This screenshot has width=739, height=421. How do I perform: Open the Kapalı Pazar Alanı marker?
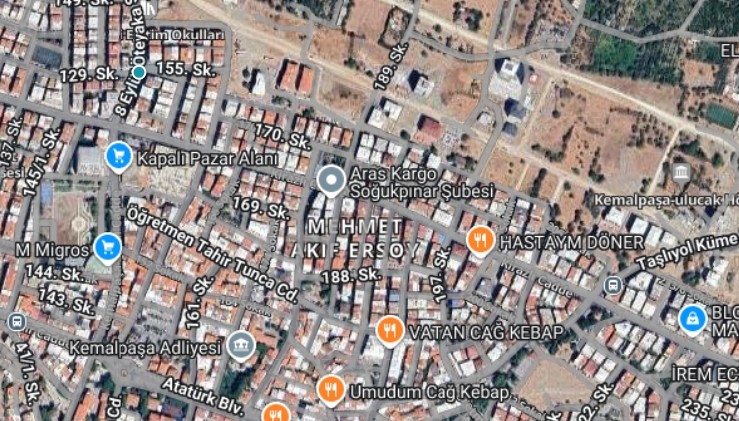[119, 156]
